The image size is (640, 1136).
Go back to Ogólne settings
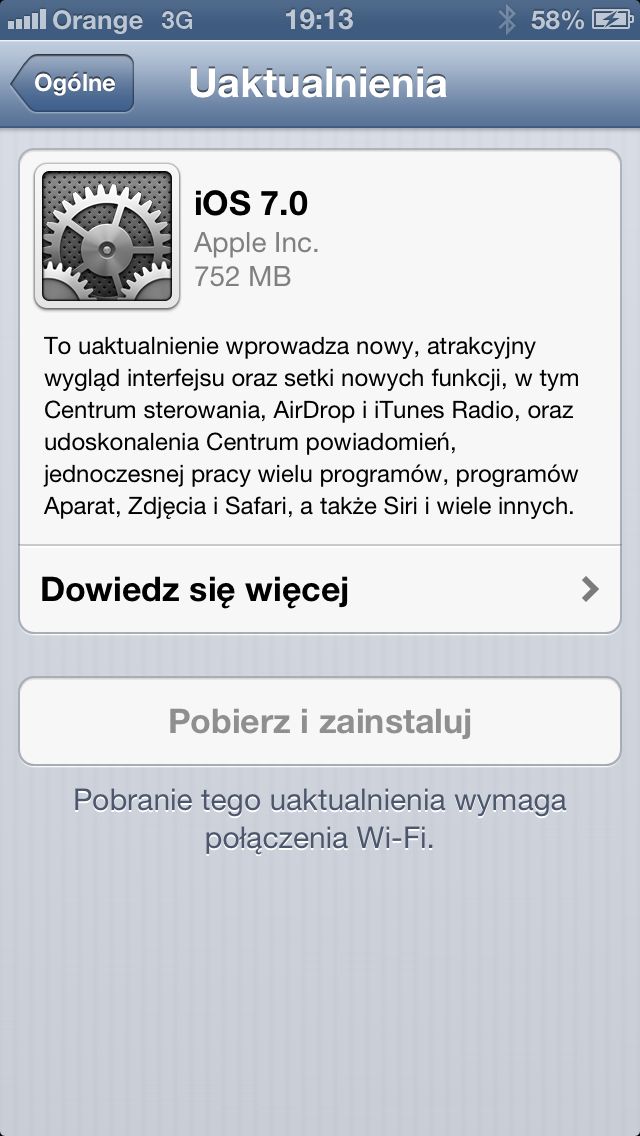73,84
